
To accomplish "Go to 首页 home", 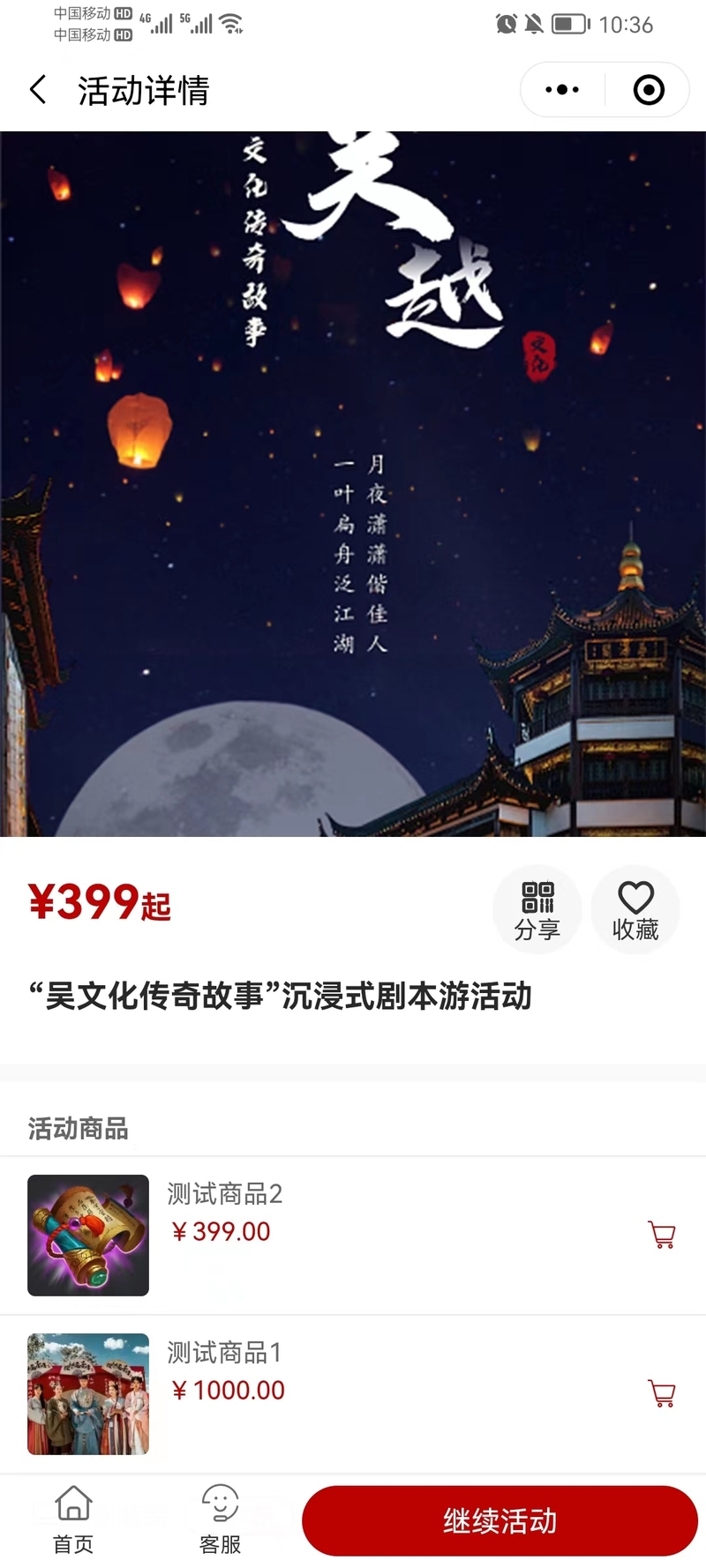I will (x=73, y=1519).
